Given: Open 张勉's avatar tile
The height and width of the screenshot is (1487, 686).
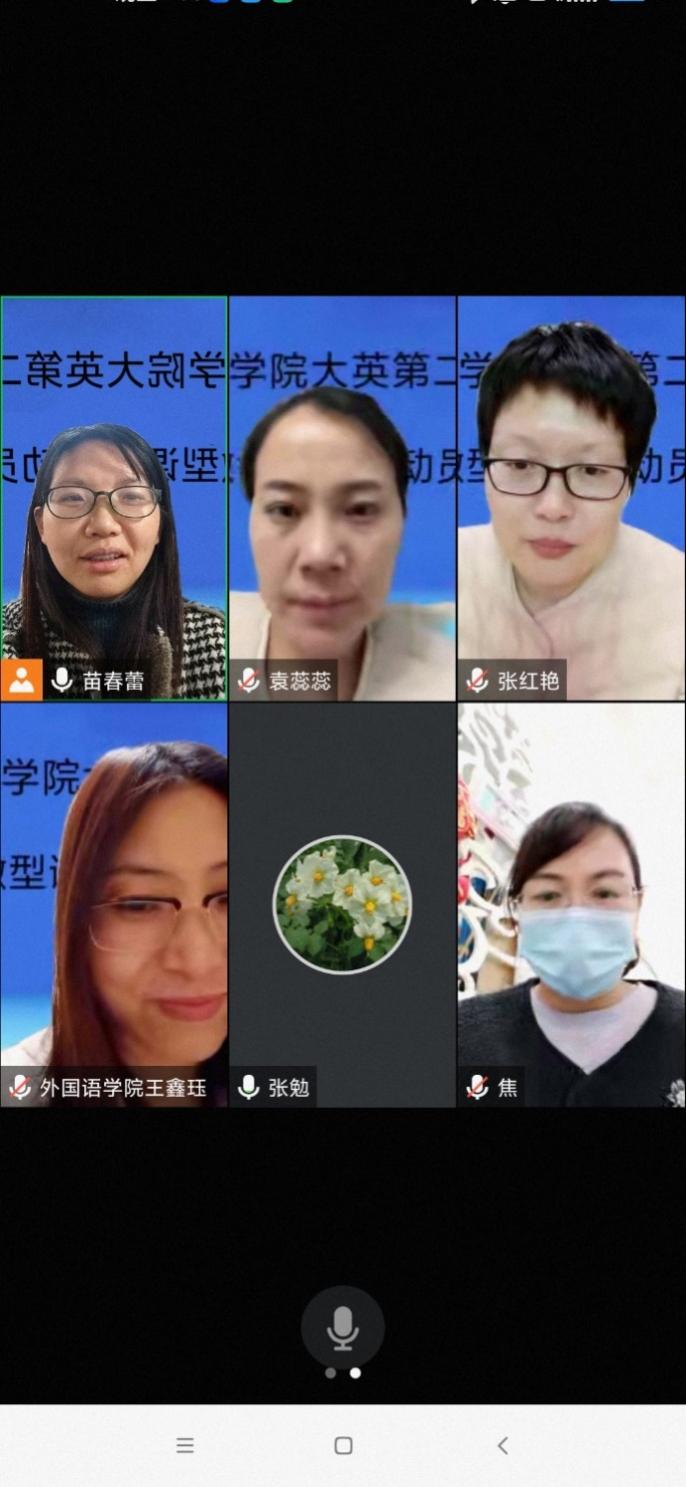Looking at the screenshot, I should click(x=342, y=903).
